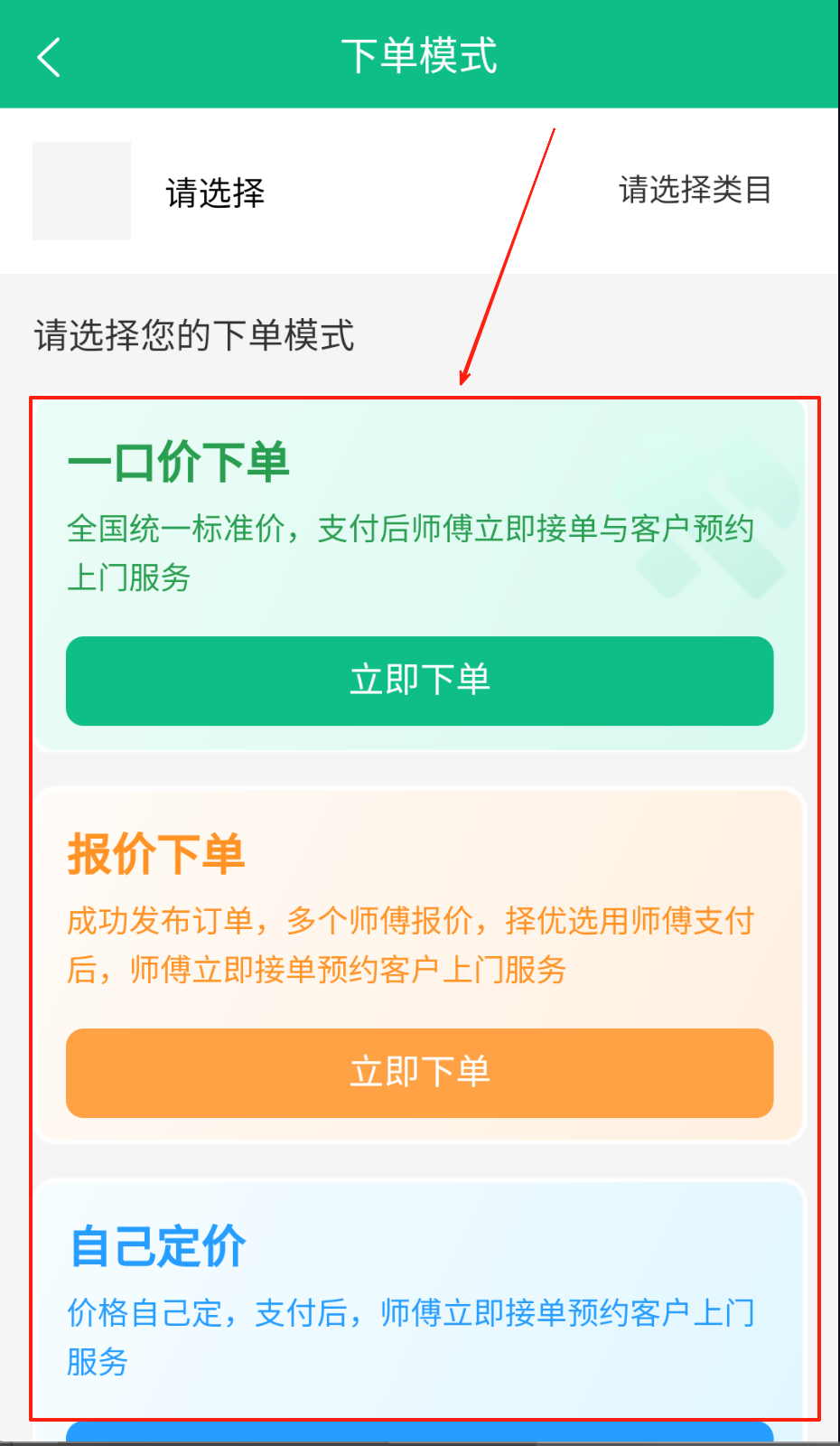840x1446 pixels.
Task: Open the 请选择类目 category picker
Action: pyautogui.click(x=694, y=191)
